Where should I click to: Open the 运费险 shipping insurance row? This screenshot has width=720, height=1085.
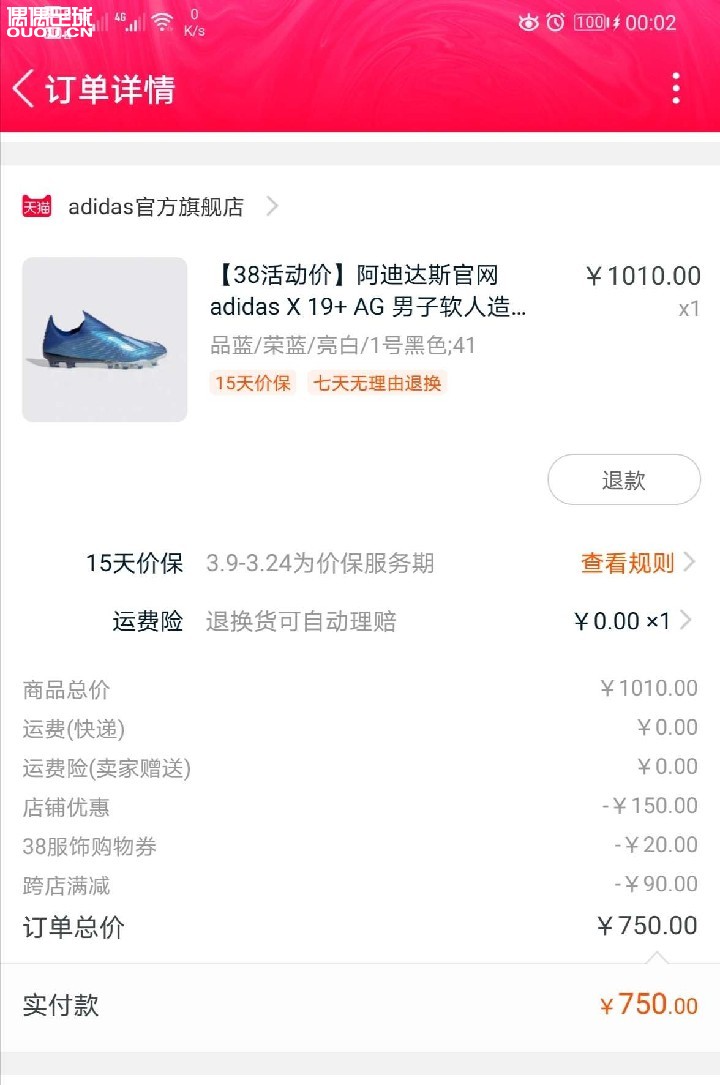[400, 621]
